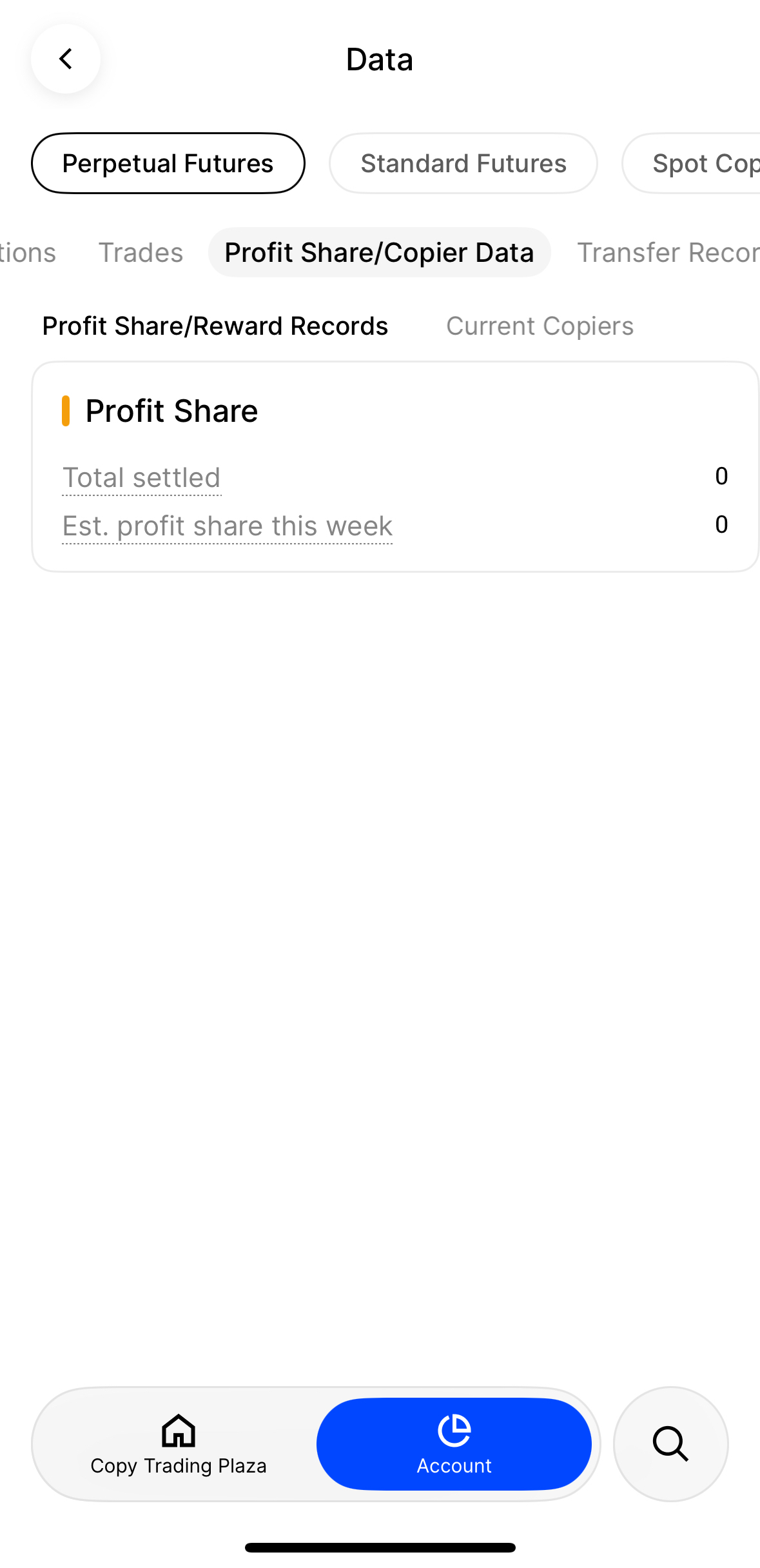The height and width of the screenshot is (1568, 760).
Task: Select the Profit Share/Copier Data tab
Action: coord(379,253)
